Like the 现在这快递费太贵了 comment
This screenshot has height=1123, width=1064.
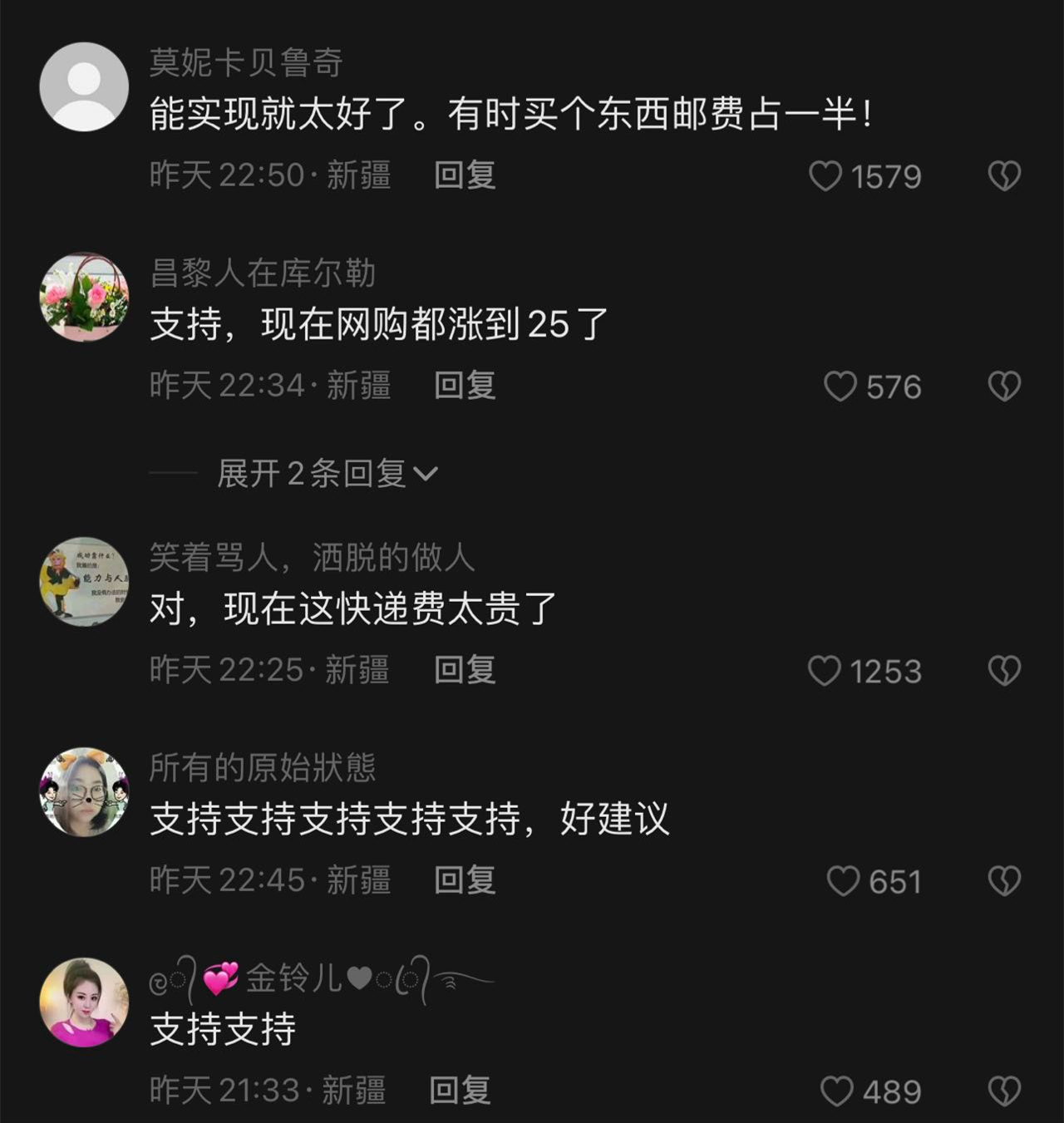click(825, 671)
